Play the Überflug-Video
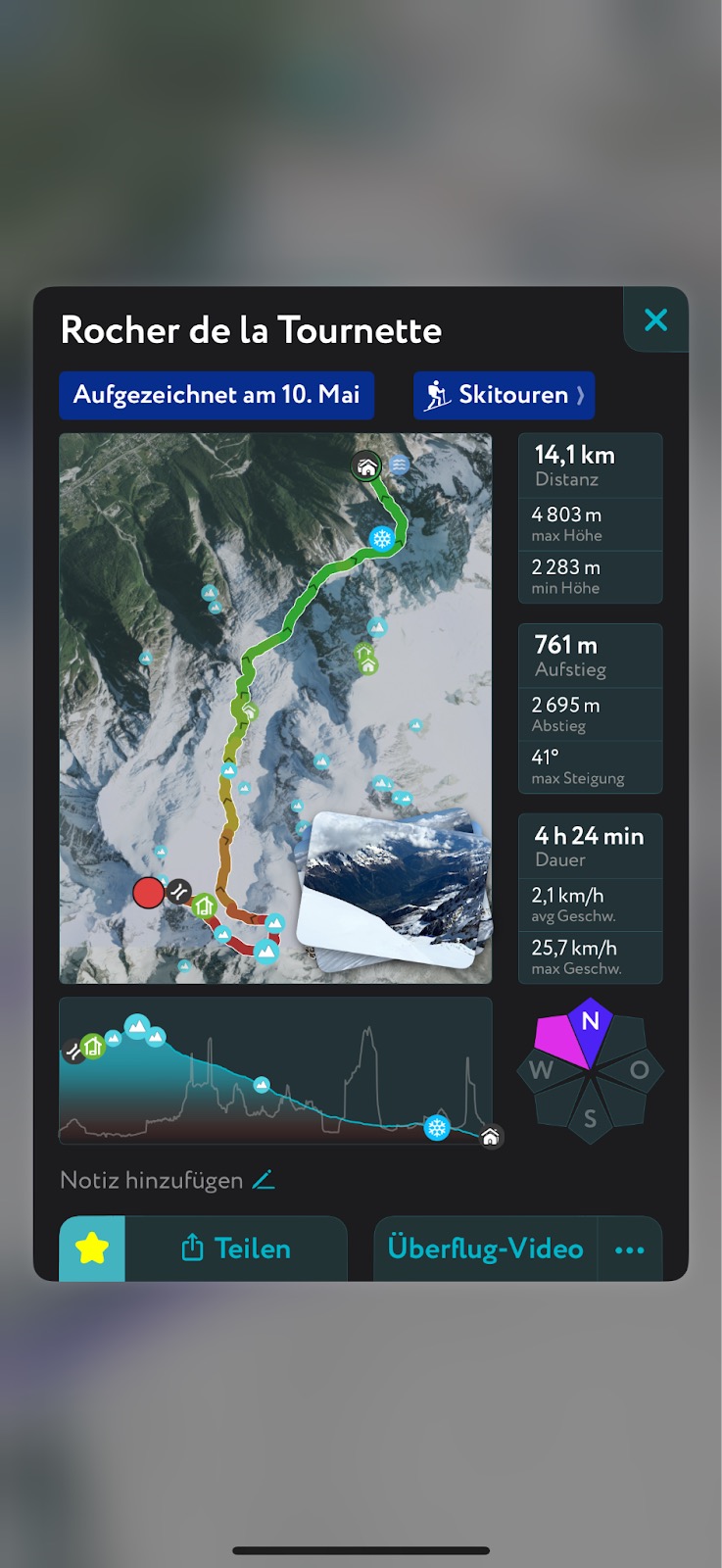Viewport: 722px width, 1568px height. 486,1249
